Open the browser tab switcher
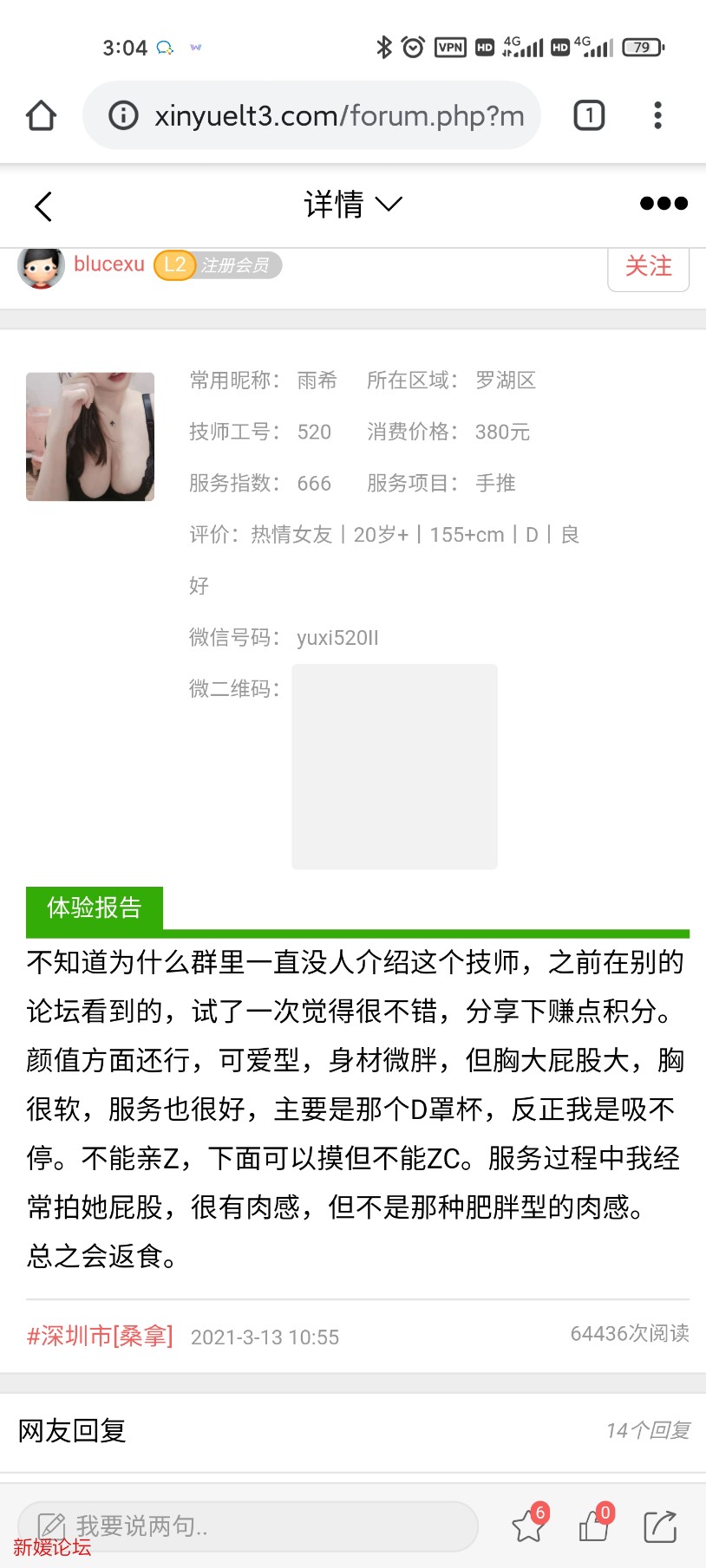The image size is (706, 1568). point(589,115)
